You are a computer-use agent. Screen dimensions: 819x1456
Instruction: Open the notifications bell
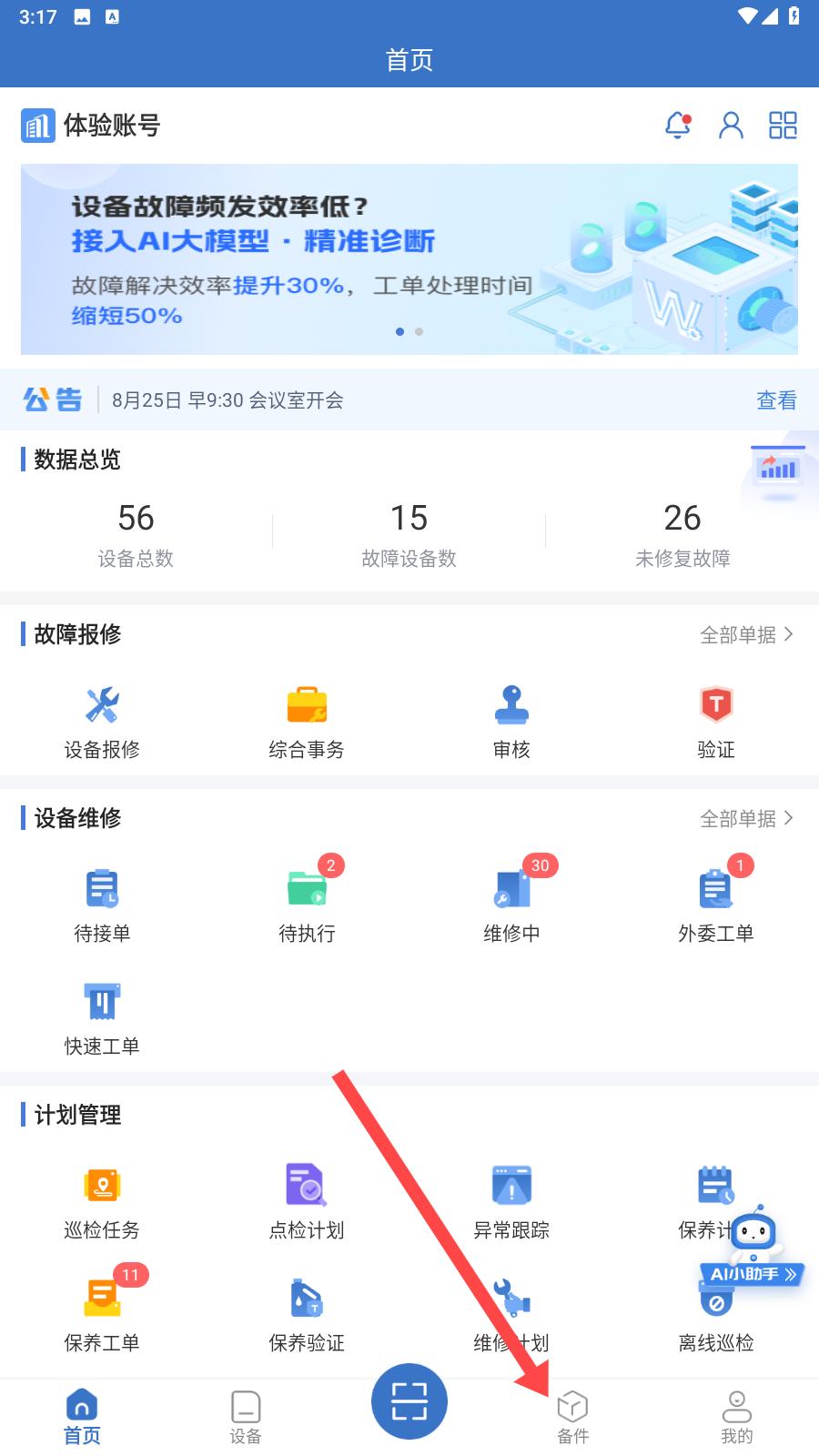(678, 125)
